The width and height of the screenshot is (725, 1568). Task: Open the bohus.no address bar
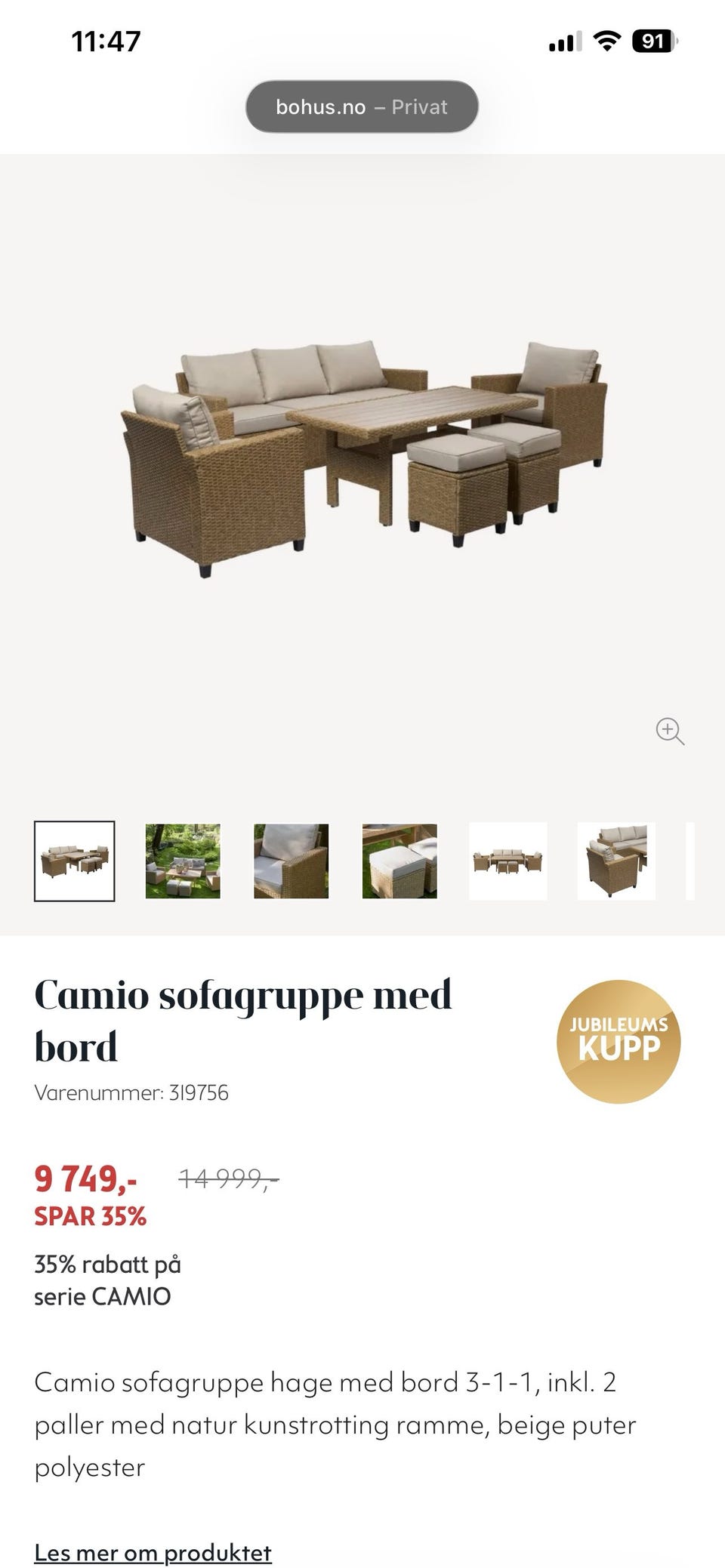coord(362,106)
